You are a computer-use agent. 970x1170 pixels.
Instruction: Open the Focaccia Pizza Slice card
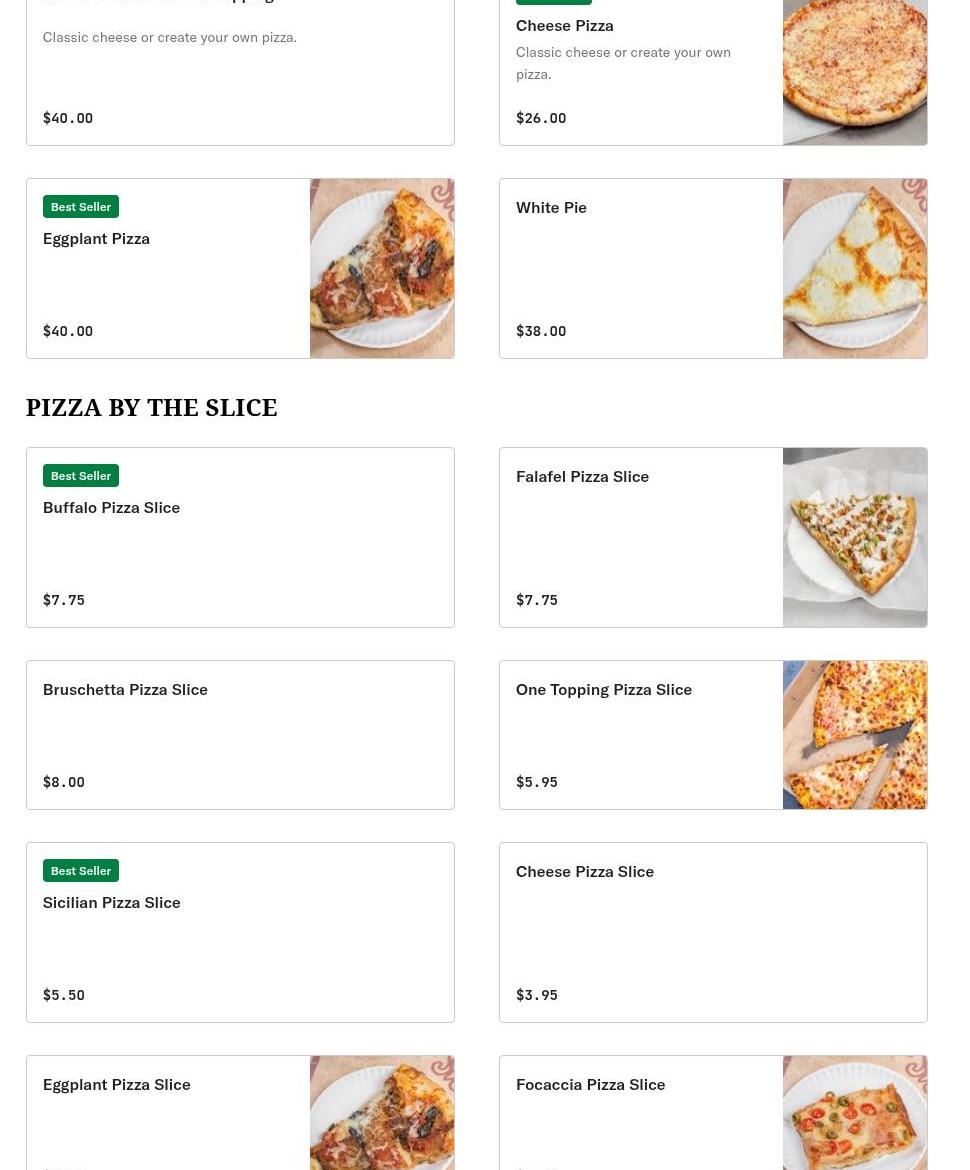pyautogui.click(x=640, y=1110)
